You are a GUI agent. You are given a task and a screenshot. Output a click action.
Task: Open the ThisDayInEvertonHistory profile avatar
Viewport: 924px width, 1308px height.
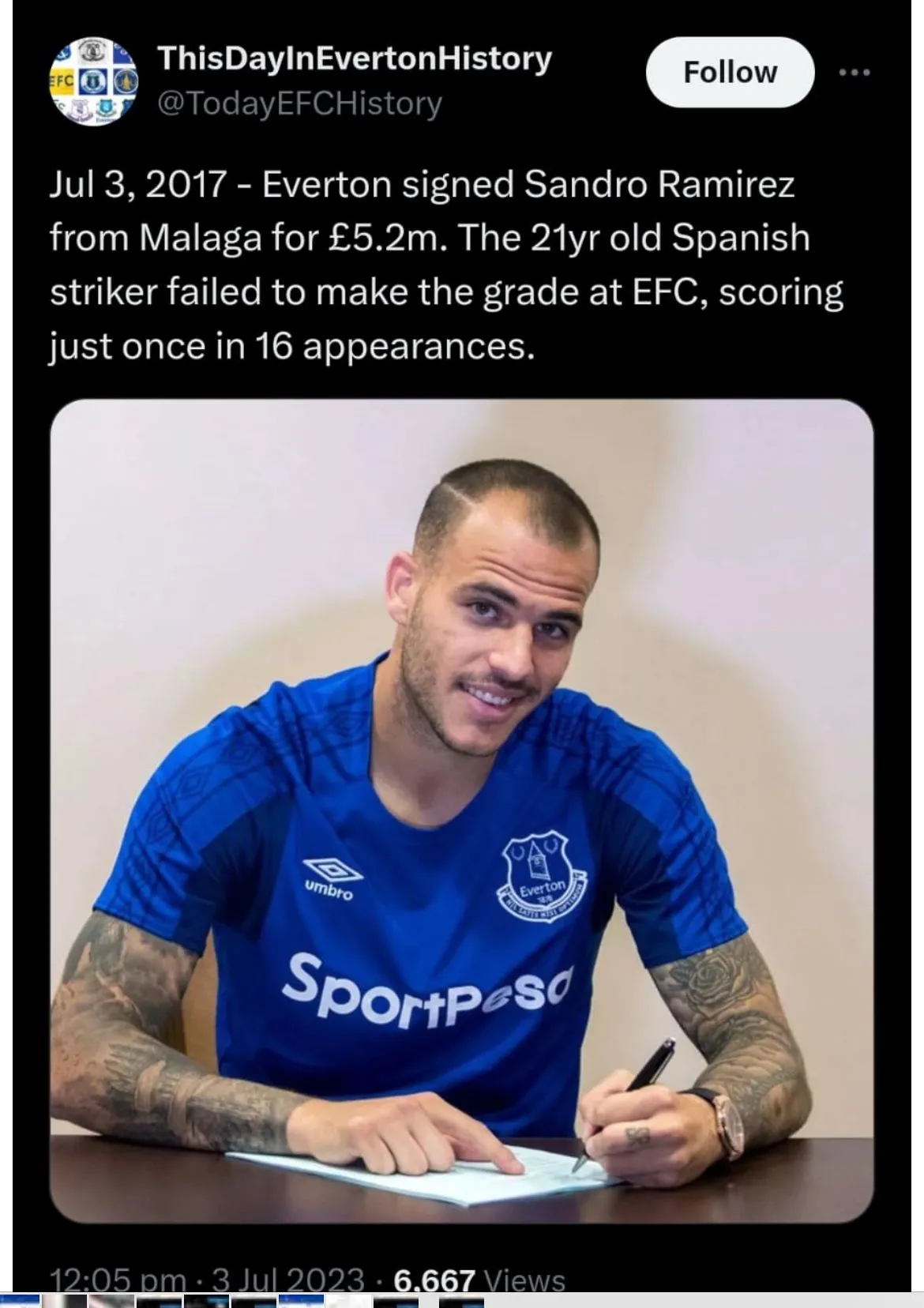point(93,81)
